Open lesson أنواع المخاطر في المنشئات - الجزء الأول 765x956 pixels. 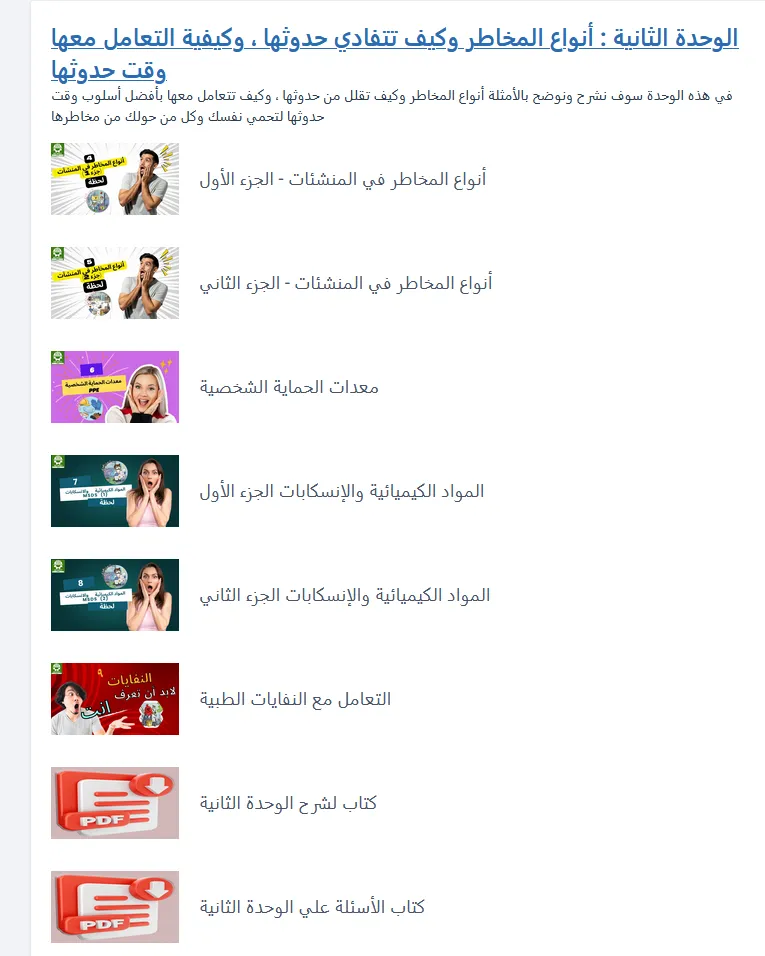[x=342, y=180]
